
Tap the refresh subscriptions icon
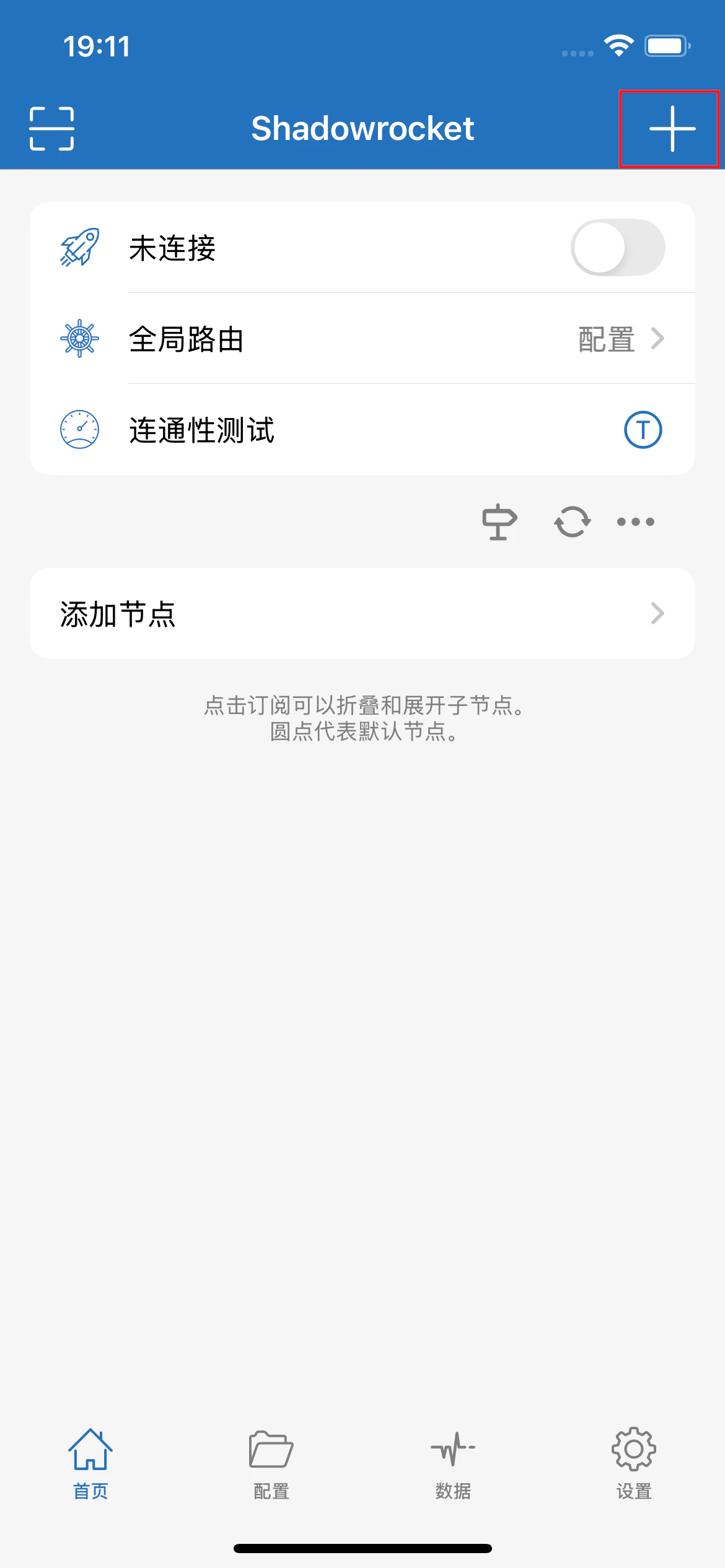tap(570, 521)
